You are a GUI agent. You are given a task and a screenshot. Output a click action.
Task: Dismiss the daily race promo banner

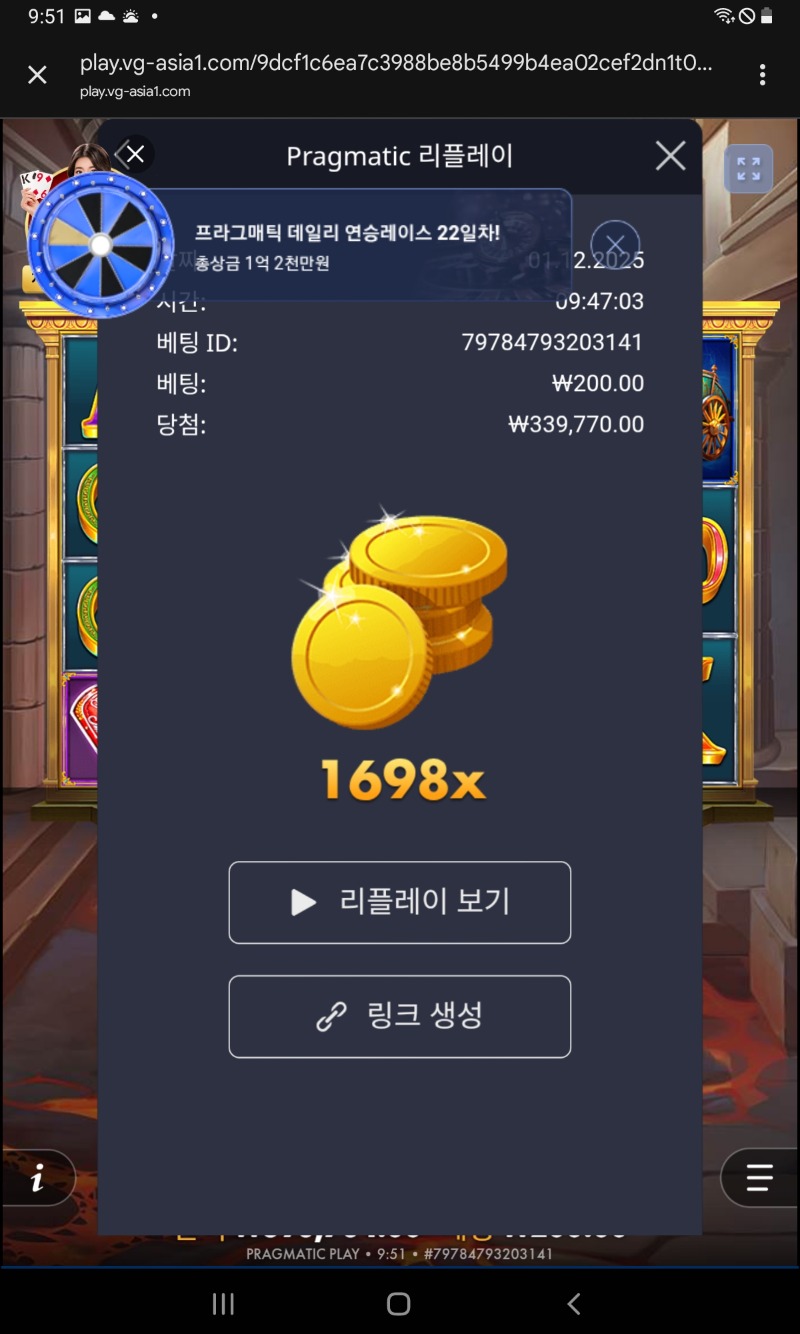[x=615, y=244]
